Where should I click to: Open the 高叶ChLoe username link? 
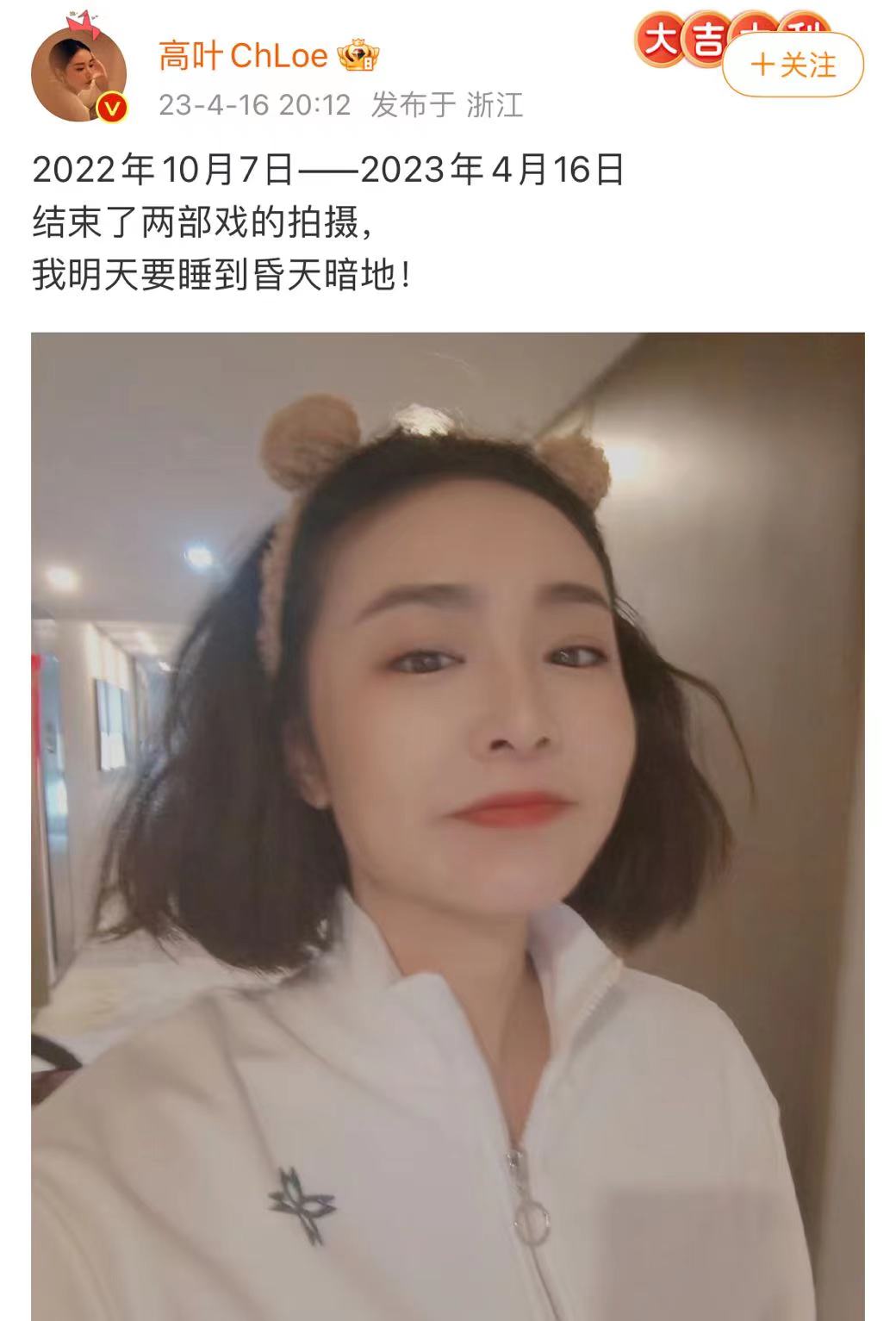243,57
